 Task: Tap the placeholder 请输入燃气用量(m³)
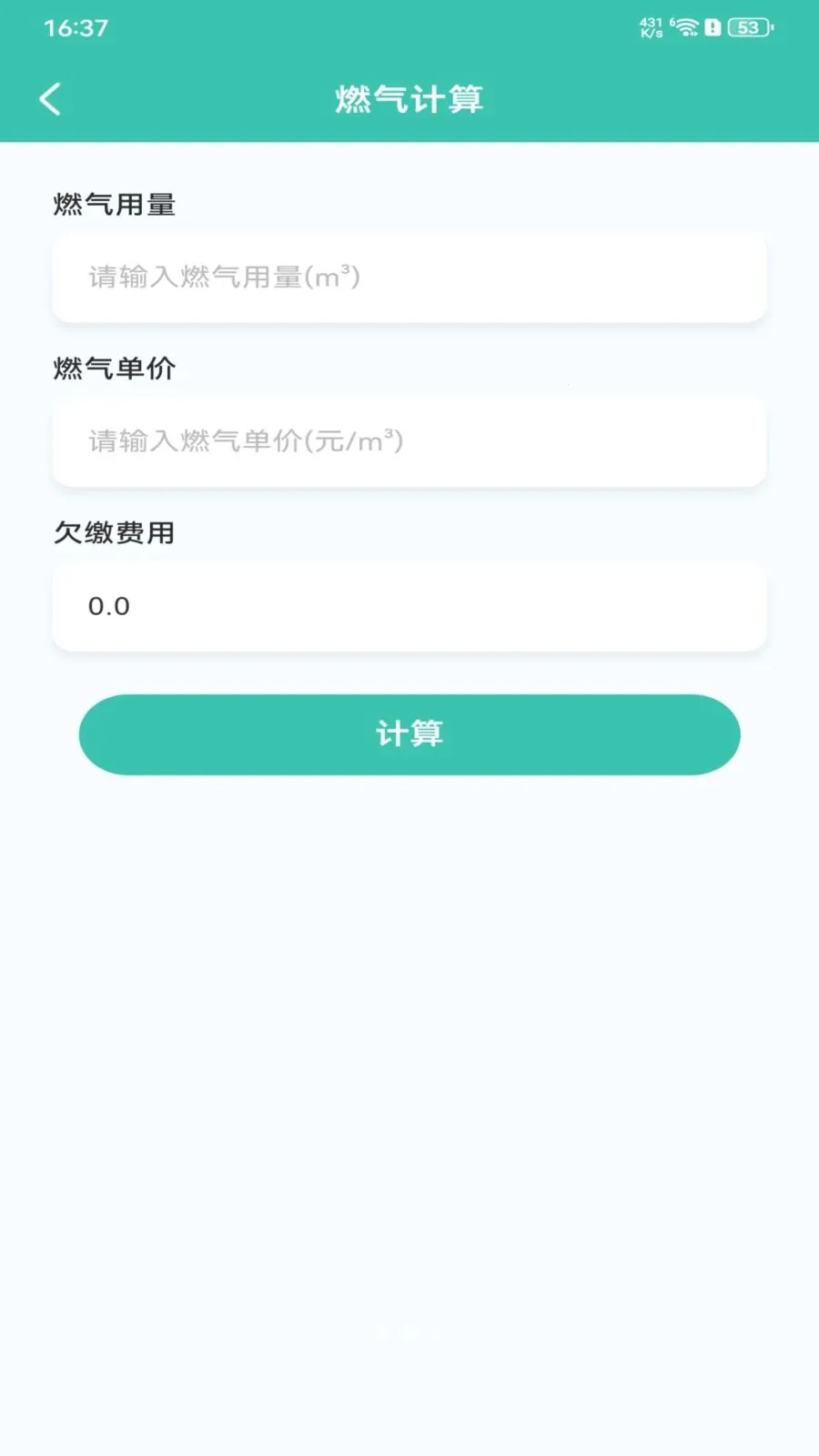click(x=222, y=278)
